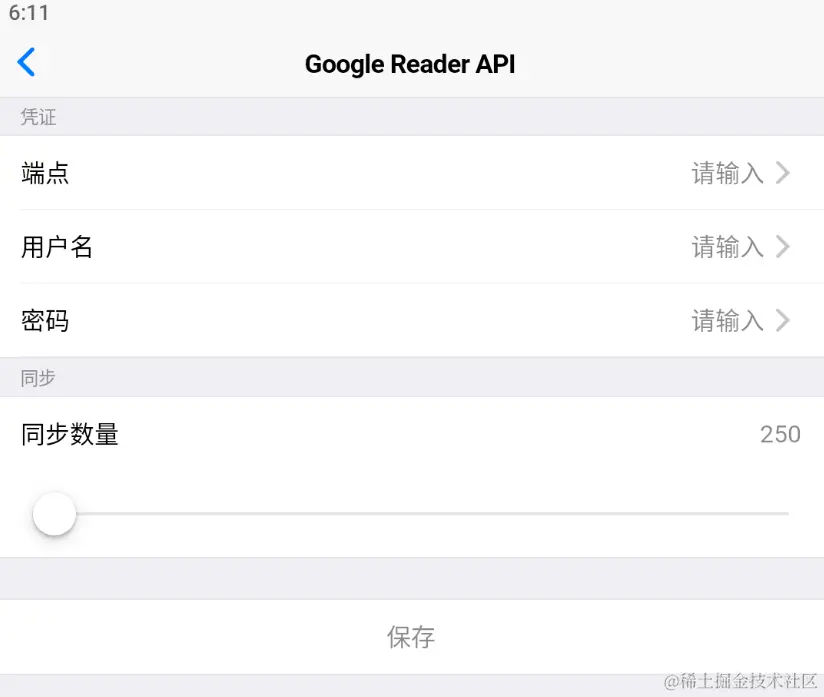This screenshot has width=824, height=697.
Task: Go back using the blue arrow
Action: [27, 62]
